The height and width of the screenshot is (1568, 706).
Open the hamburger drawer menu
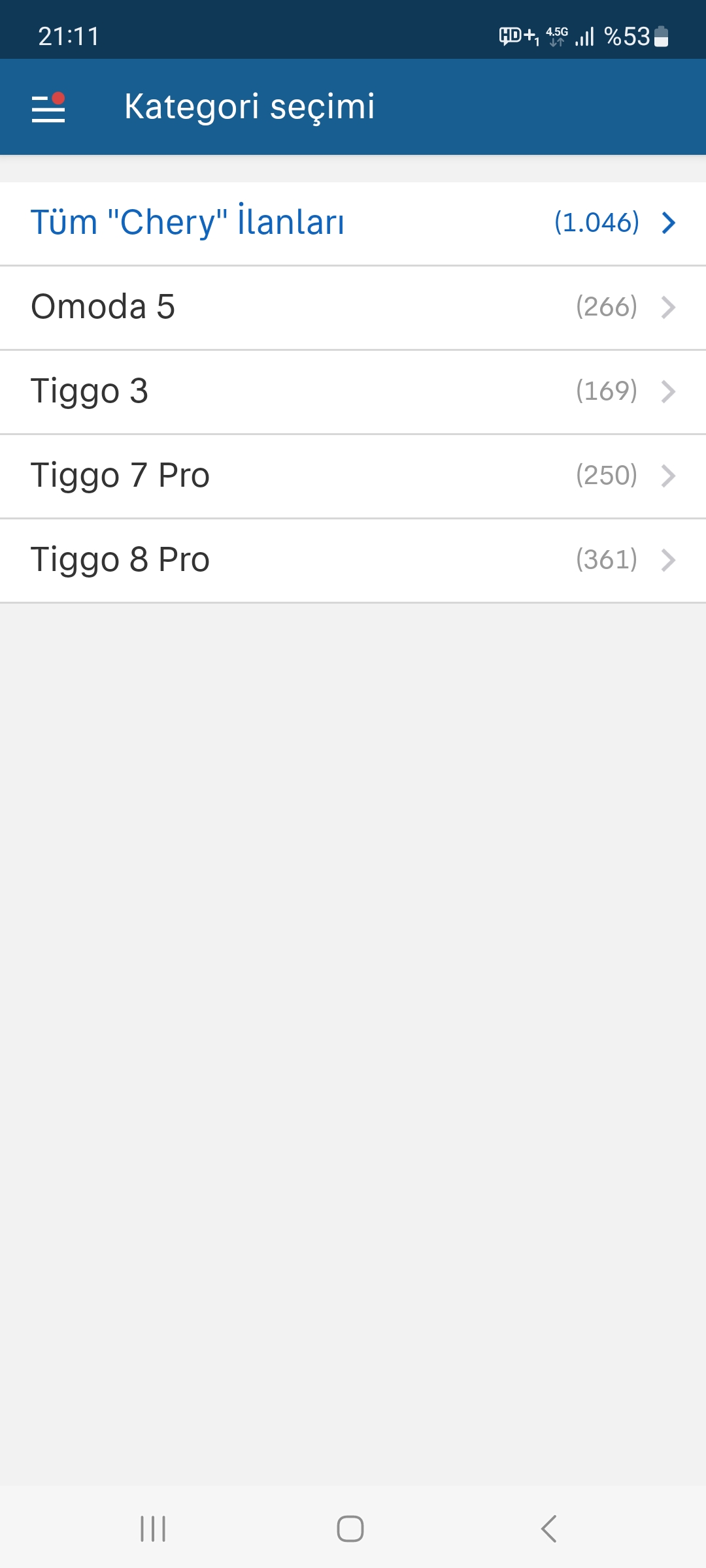pyautogui.click(x=48, y=107)
